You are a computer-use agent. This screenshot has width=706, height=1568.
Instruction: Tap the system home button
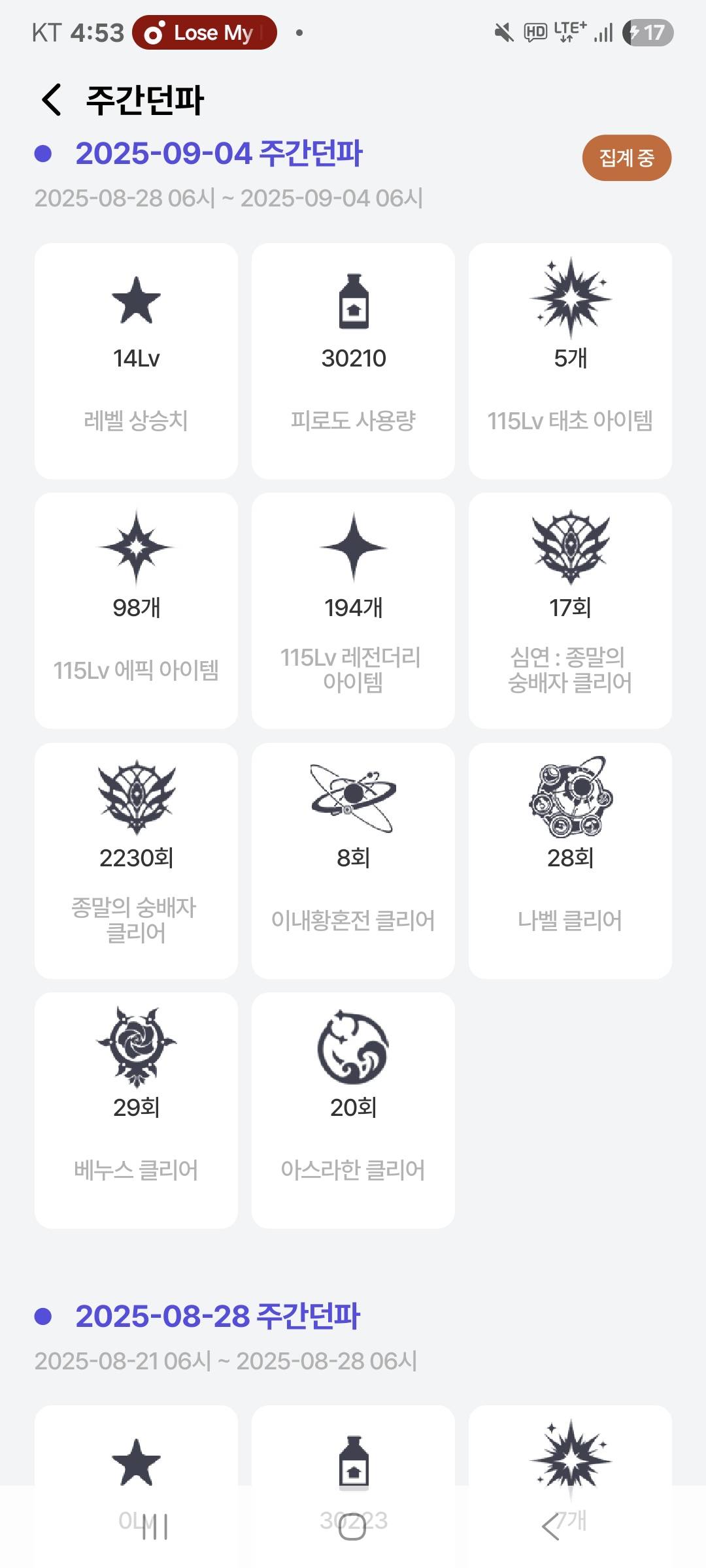[353, 1527]
